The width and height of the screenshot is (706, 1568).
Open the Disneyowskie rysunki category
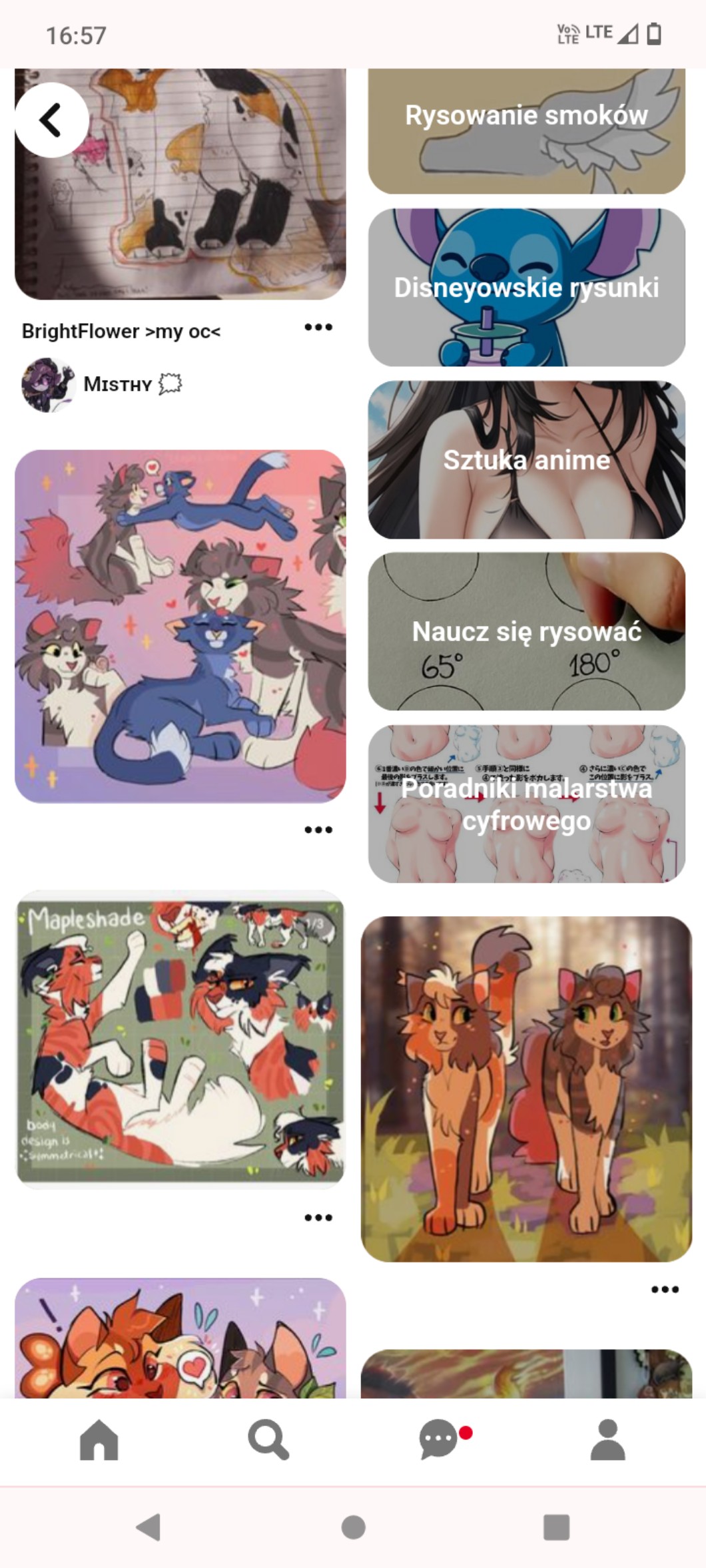[526, 288]
